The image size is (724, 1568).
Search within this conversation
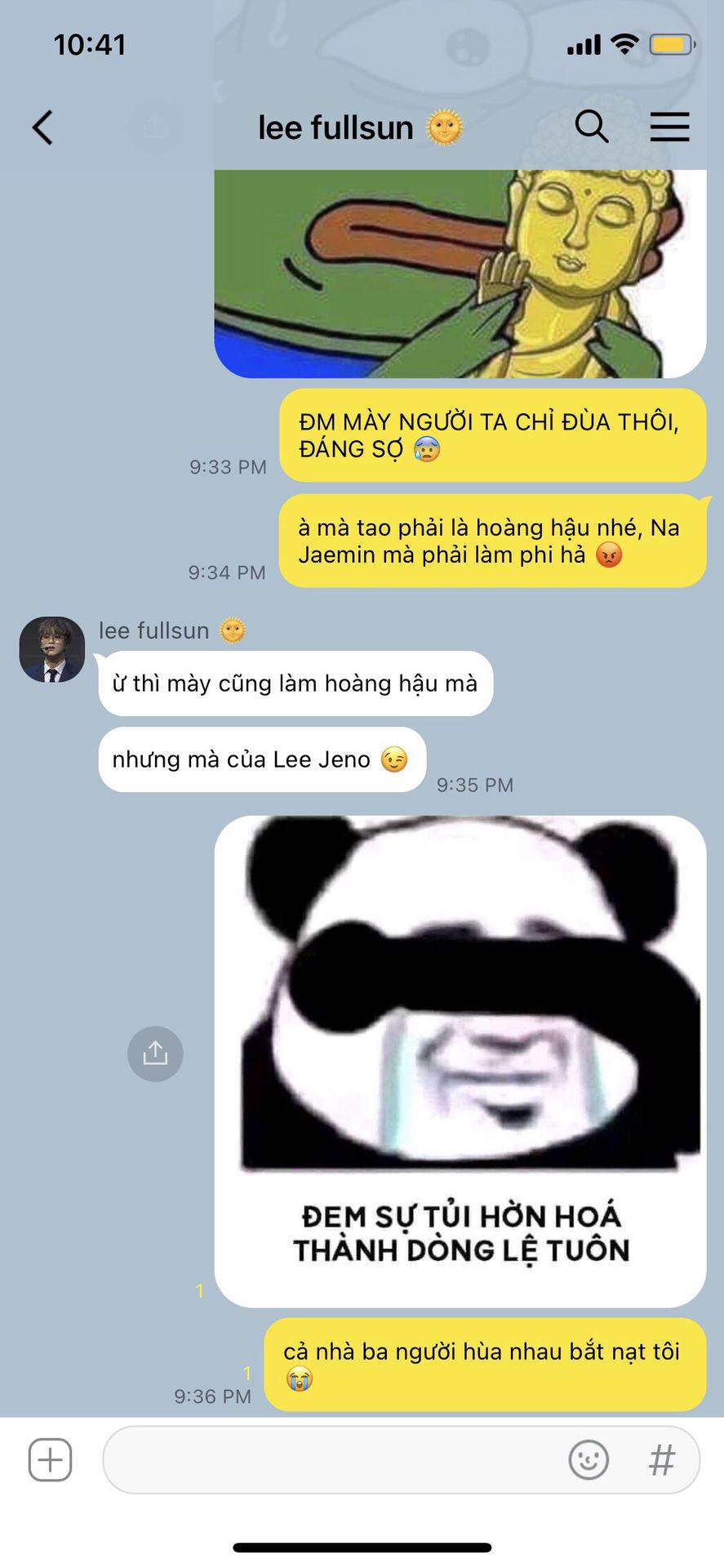click(x=592, y=127)
